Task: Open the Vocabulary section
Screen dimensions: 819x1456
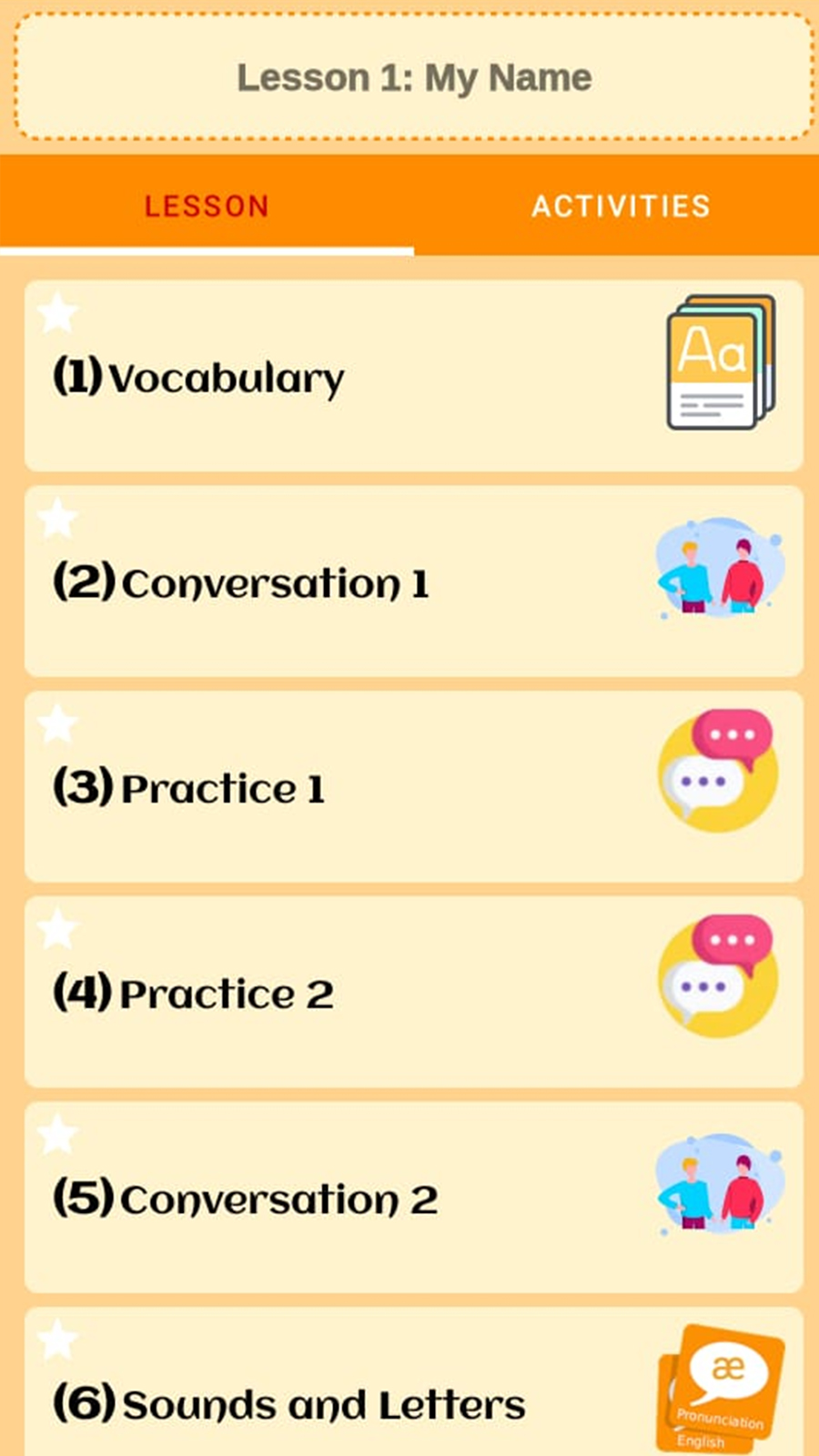Action: click(413, 377)
